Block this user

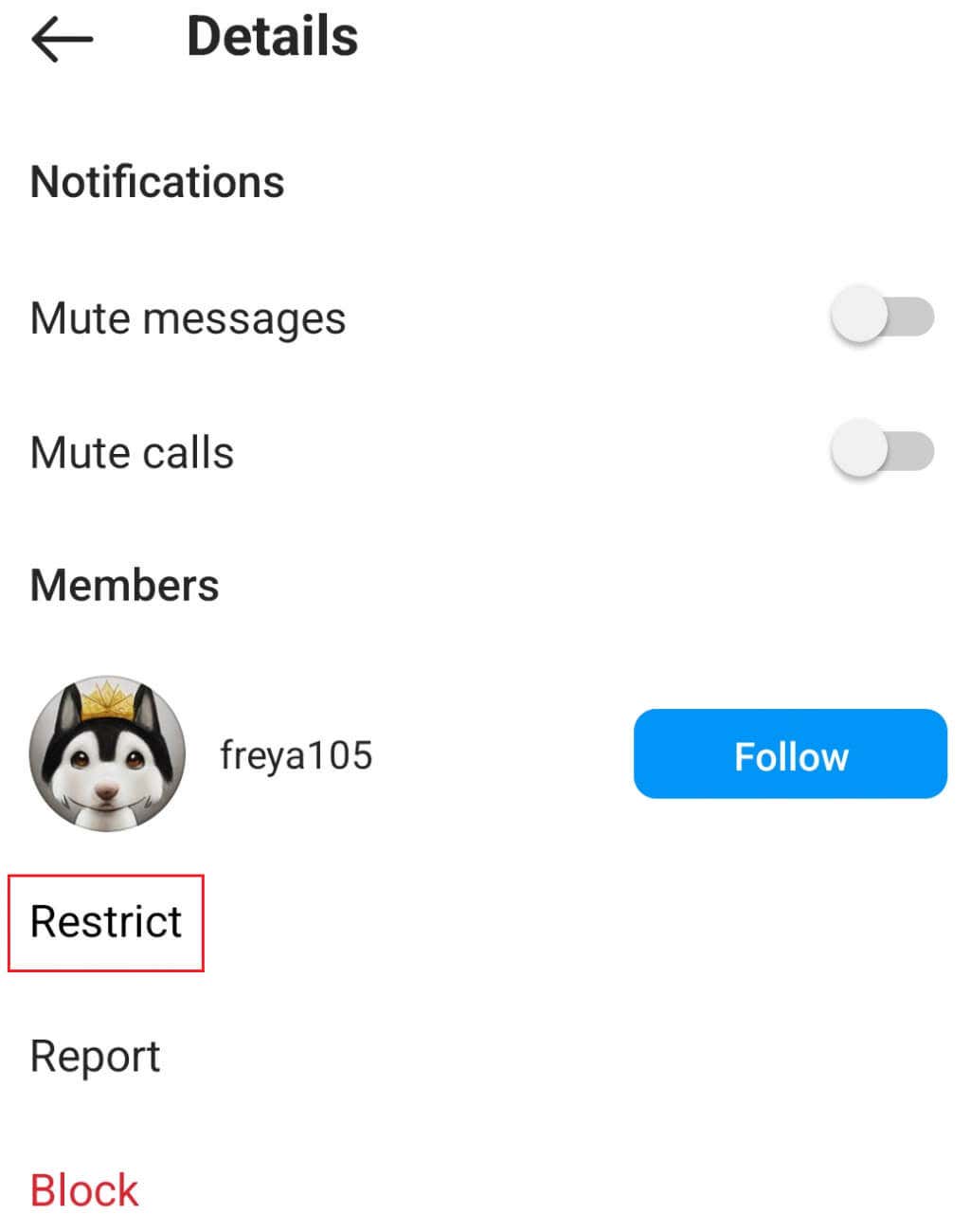tap(84, 1190)
